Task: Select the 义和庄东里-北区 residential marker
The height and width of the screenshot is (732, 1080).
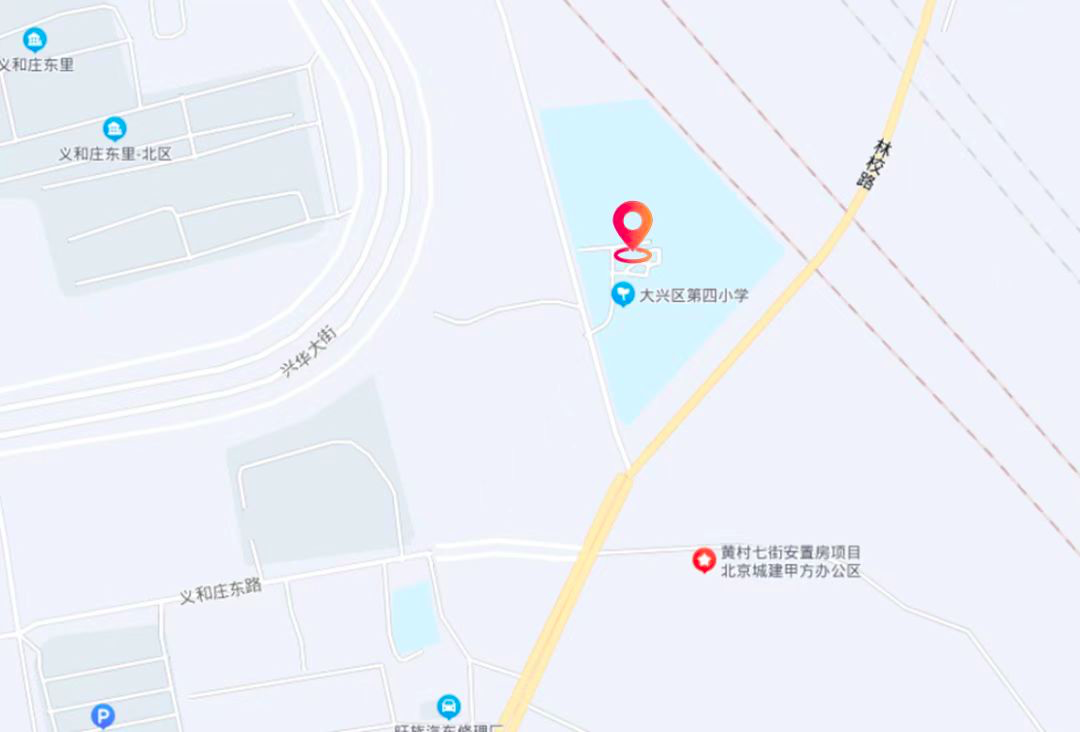Action: pos(115,129)
